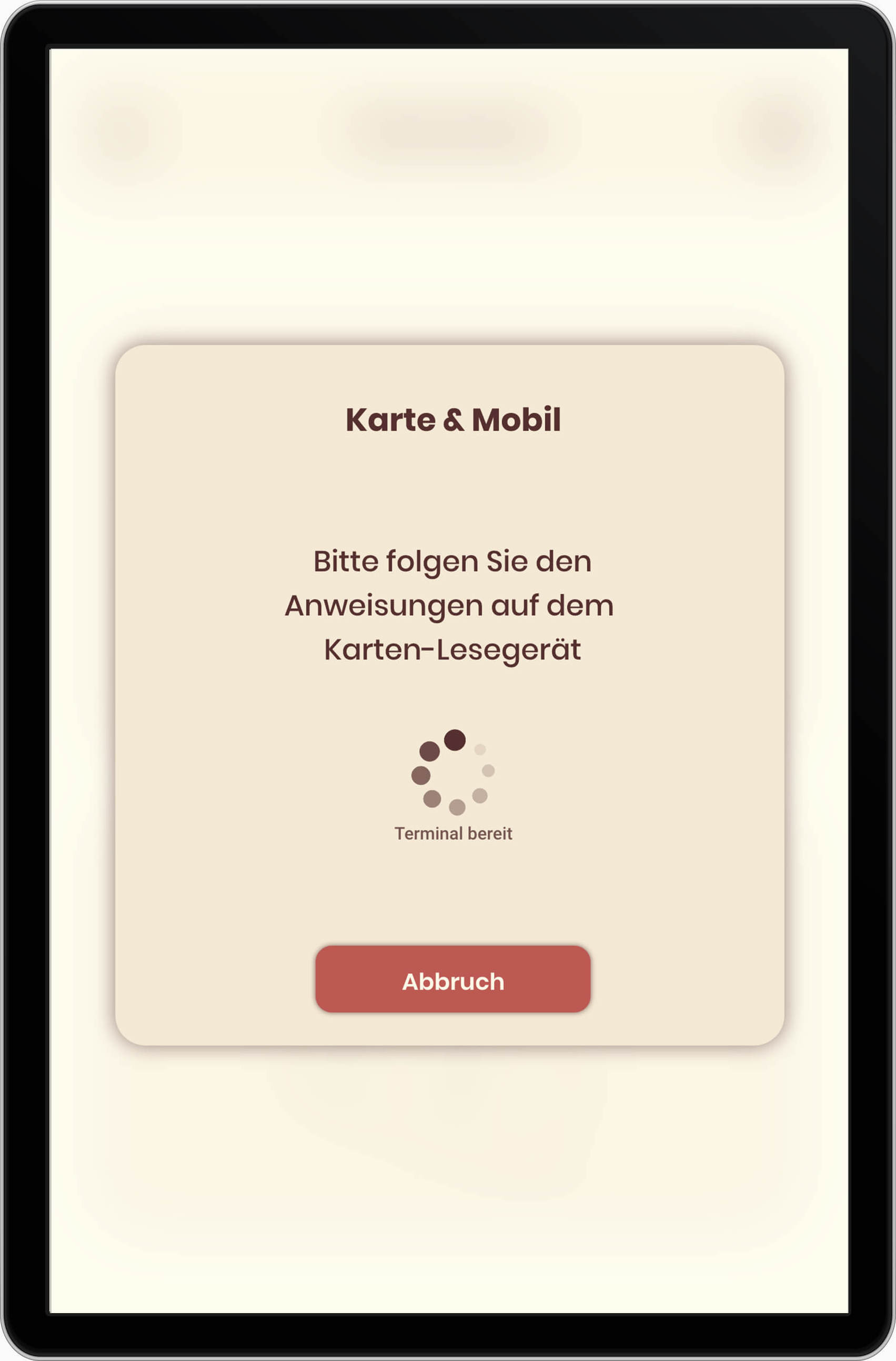
Task: Click the instruction text about the Karten-Lesegerät
Action: (452, 603)
